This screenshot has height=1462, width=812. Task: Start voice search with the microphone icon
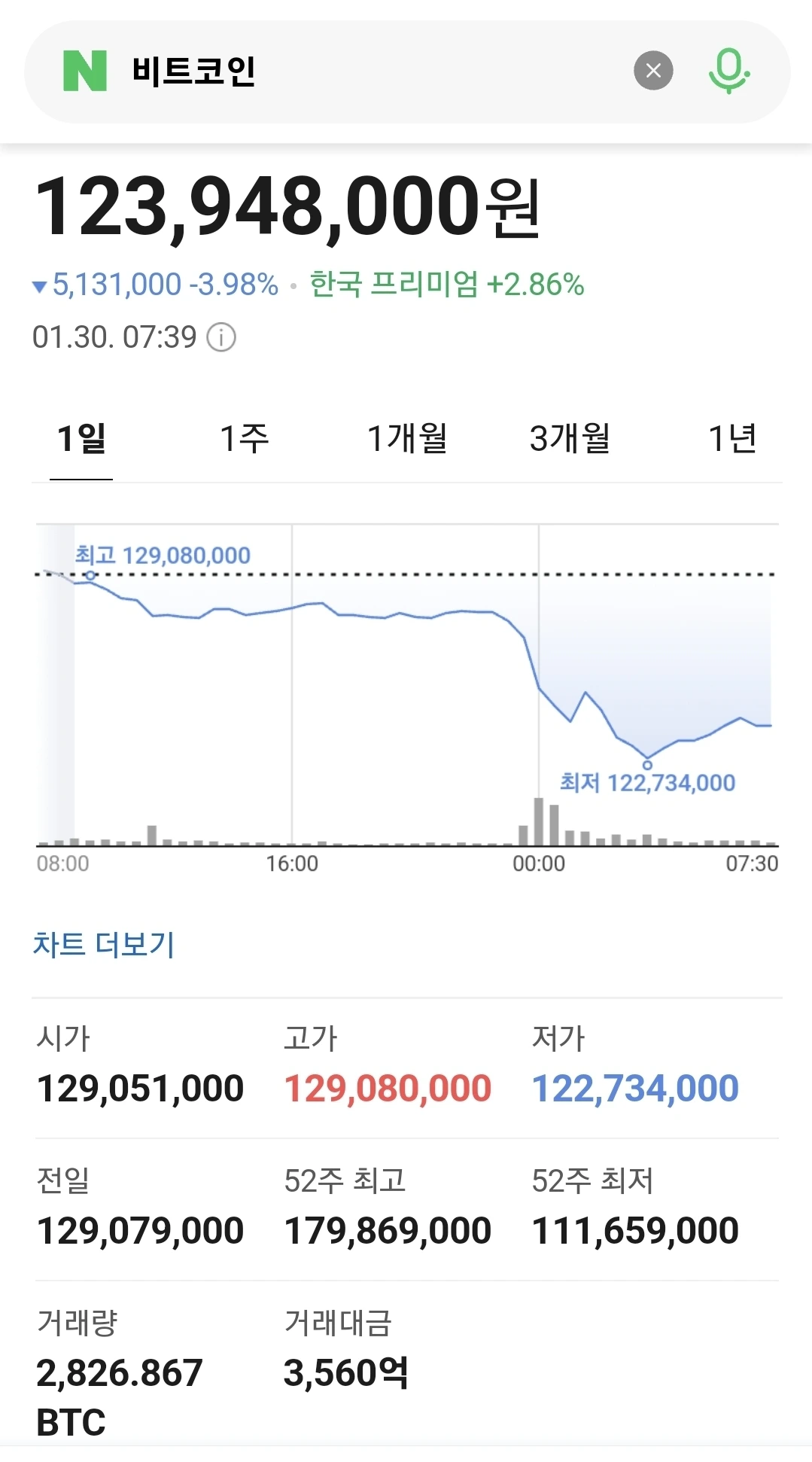coord(728,71)
